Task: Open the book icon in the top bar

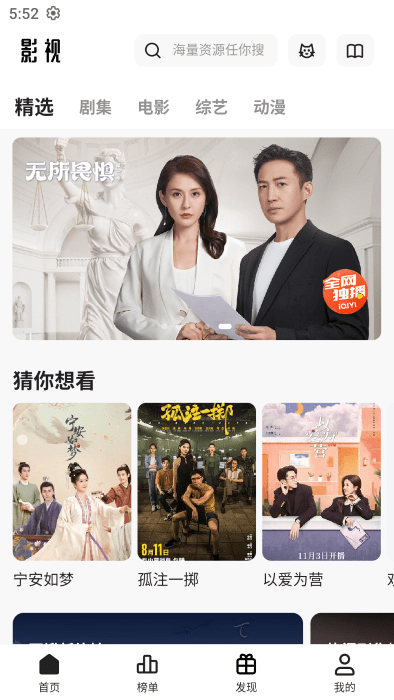Action: (355, 50)
